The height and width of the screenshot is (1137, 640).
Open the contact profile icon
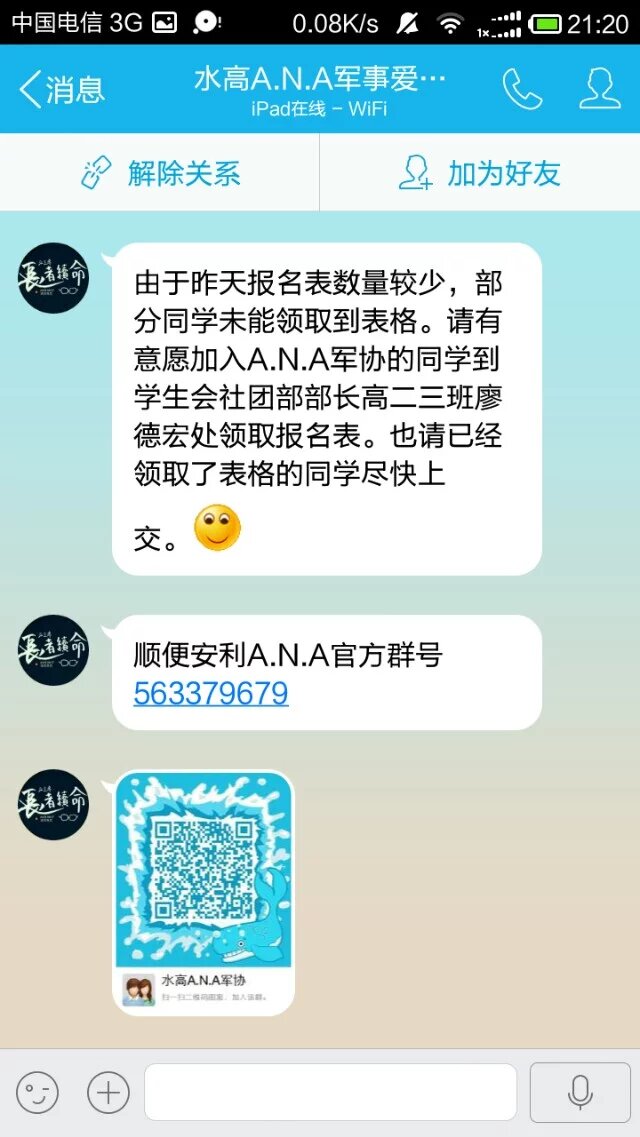(x=600, y=90)
